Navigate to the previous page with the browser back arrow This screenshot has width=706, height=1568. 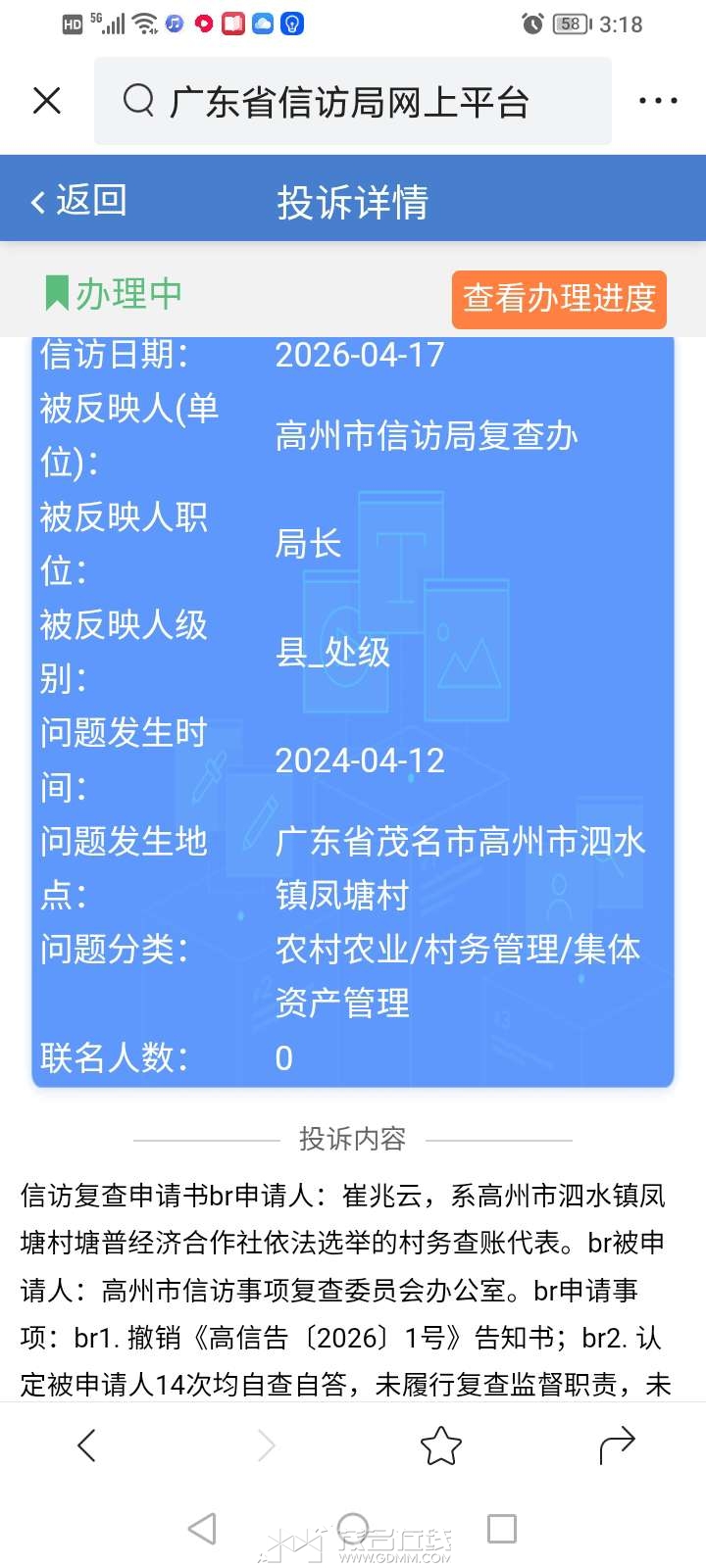click(x=87, y=1445)
